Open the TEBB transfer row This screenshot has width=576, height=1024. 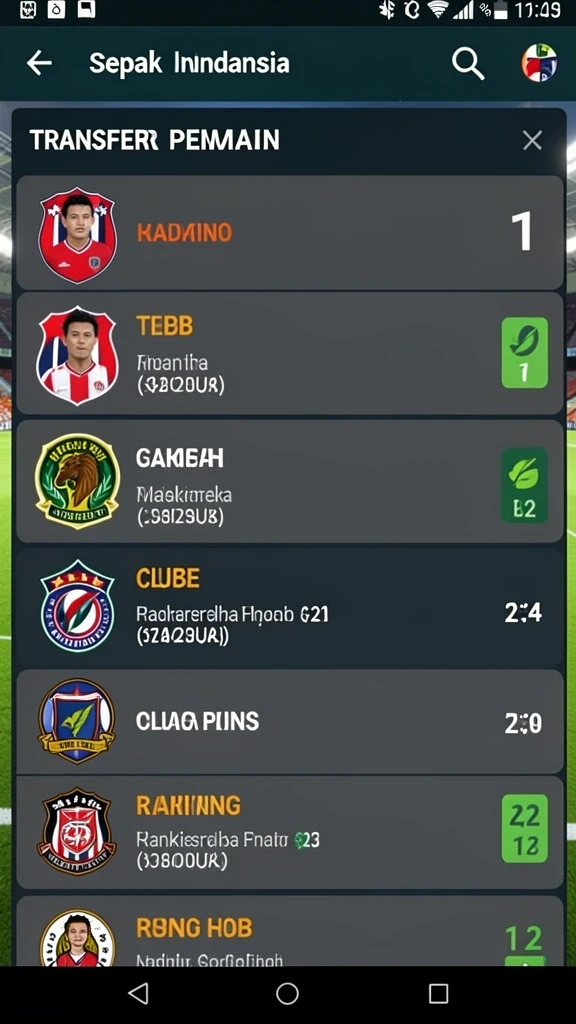point(289,353)
